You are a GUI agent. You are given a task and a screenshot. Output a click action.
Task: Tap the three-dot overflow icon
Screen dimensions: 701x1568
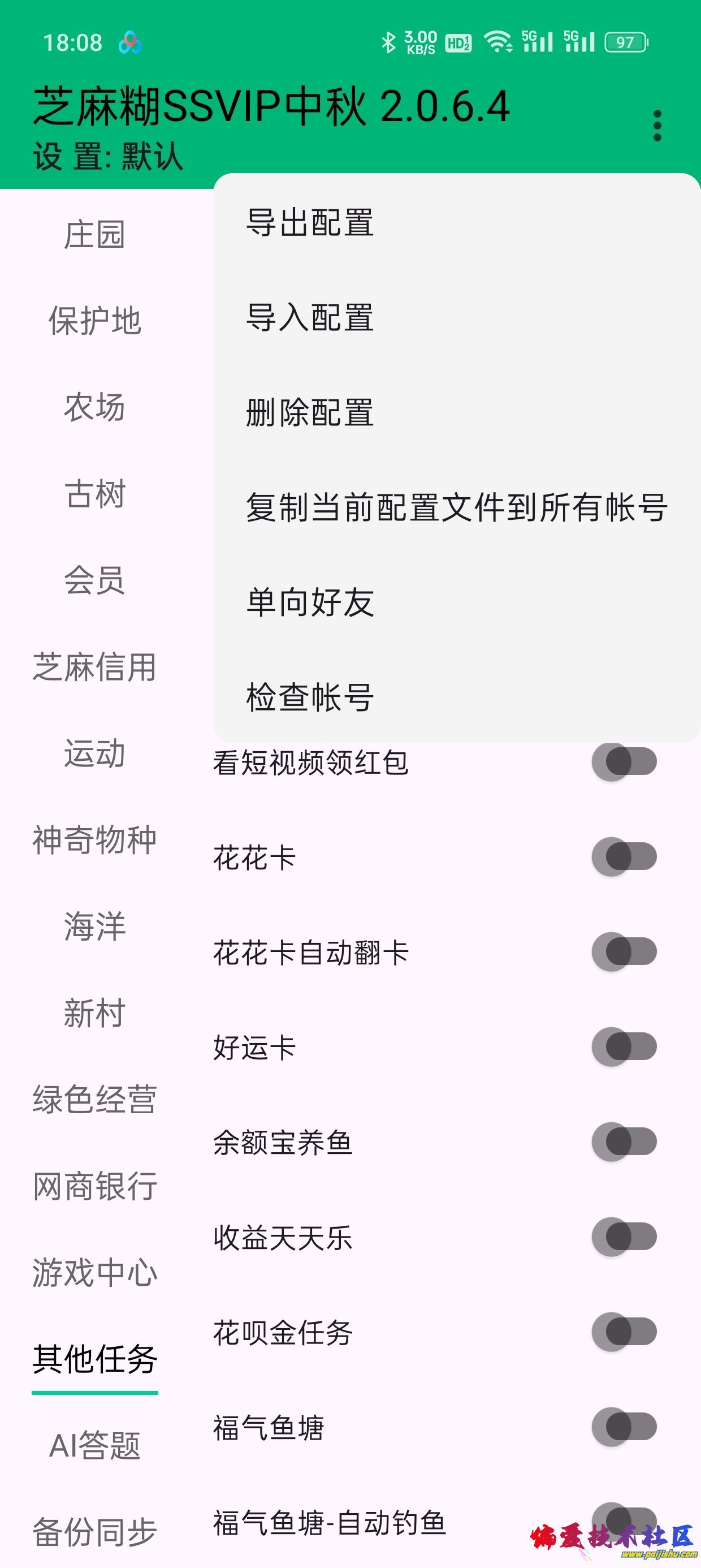click(656, 126)
